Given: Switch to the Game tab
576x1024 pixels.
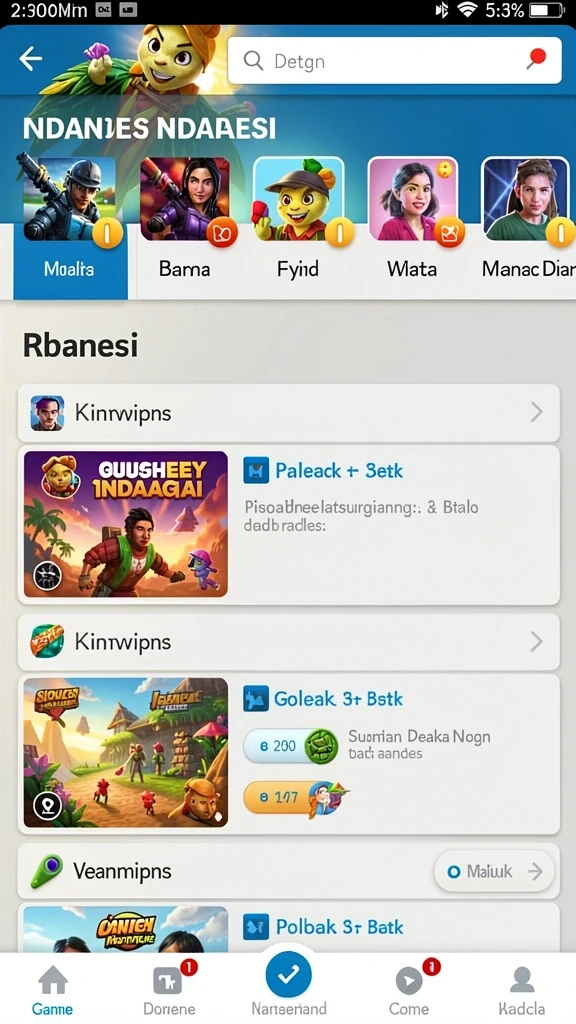Looking at the screenshot, I should (x=52, y=990).
